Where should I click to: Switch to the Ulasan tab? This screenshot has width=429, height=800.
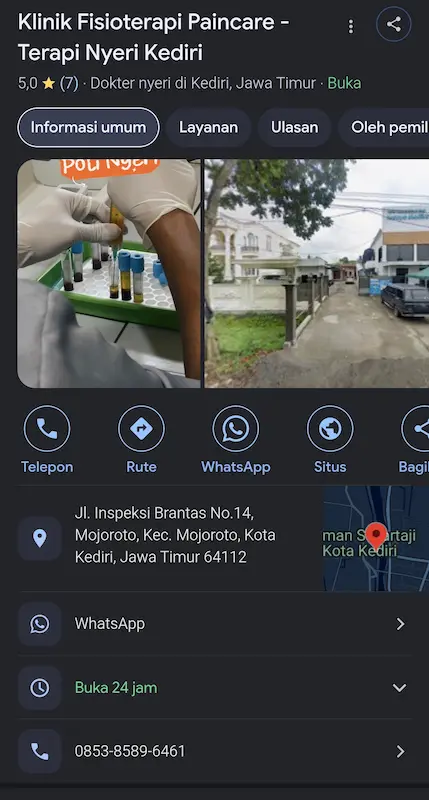tap(294, 127)
